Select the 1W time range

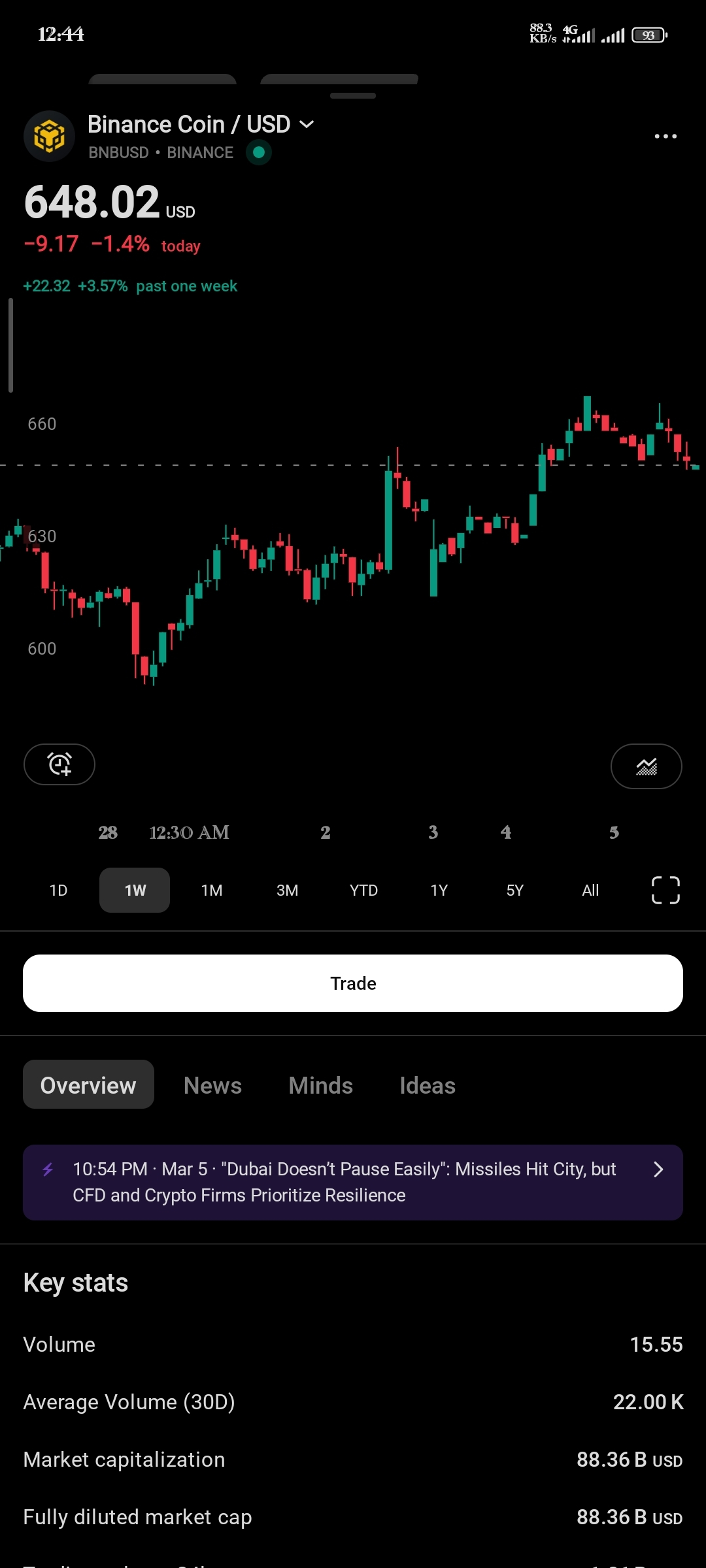pyautogui.click(x=135, y=890)
